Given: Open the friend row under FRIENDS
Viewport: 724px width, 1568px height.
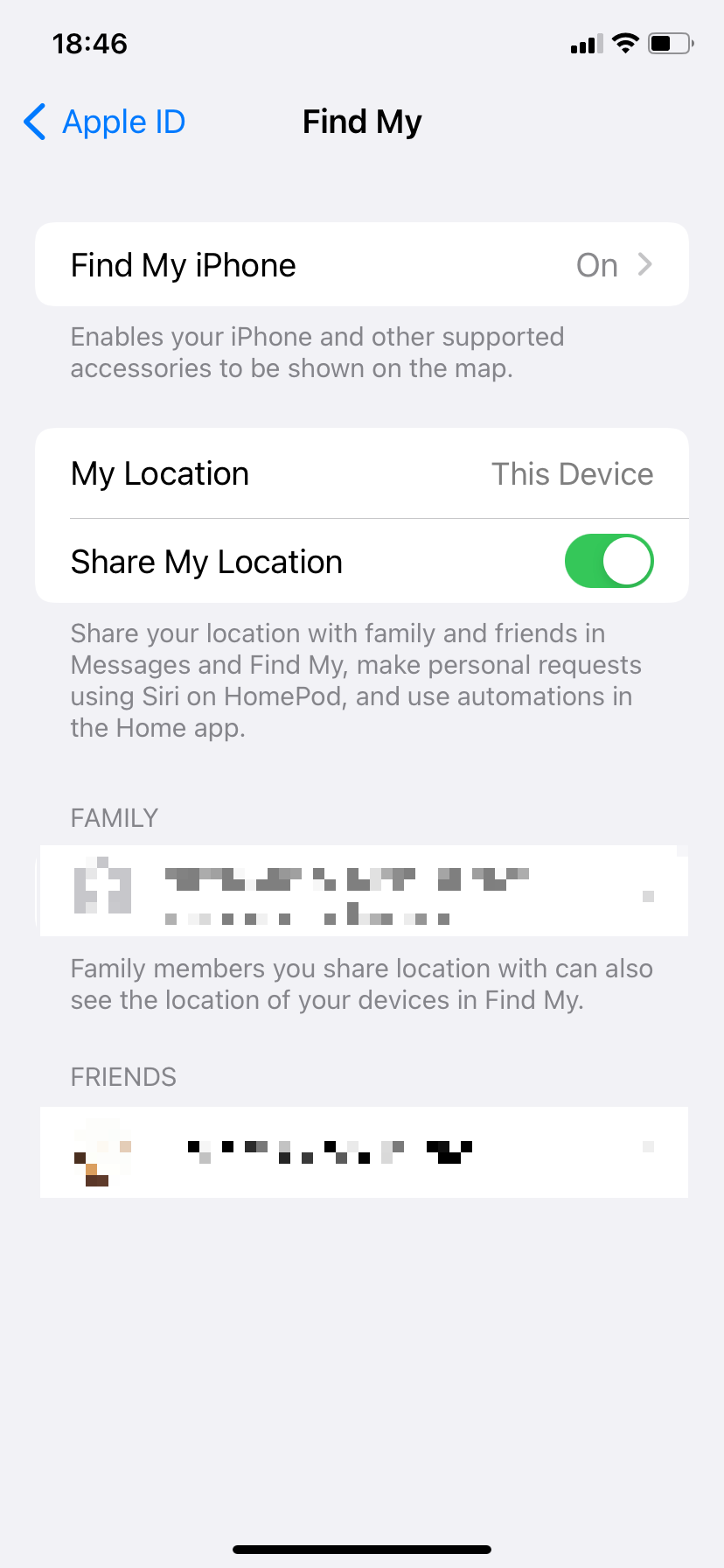Looking at the screenshot, I should pyautogui.click(x=361, y=1151).
